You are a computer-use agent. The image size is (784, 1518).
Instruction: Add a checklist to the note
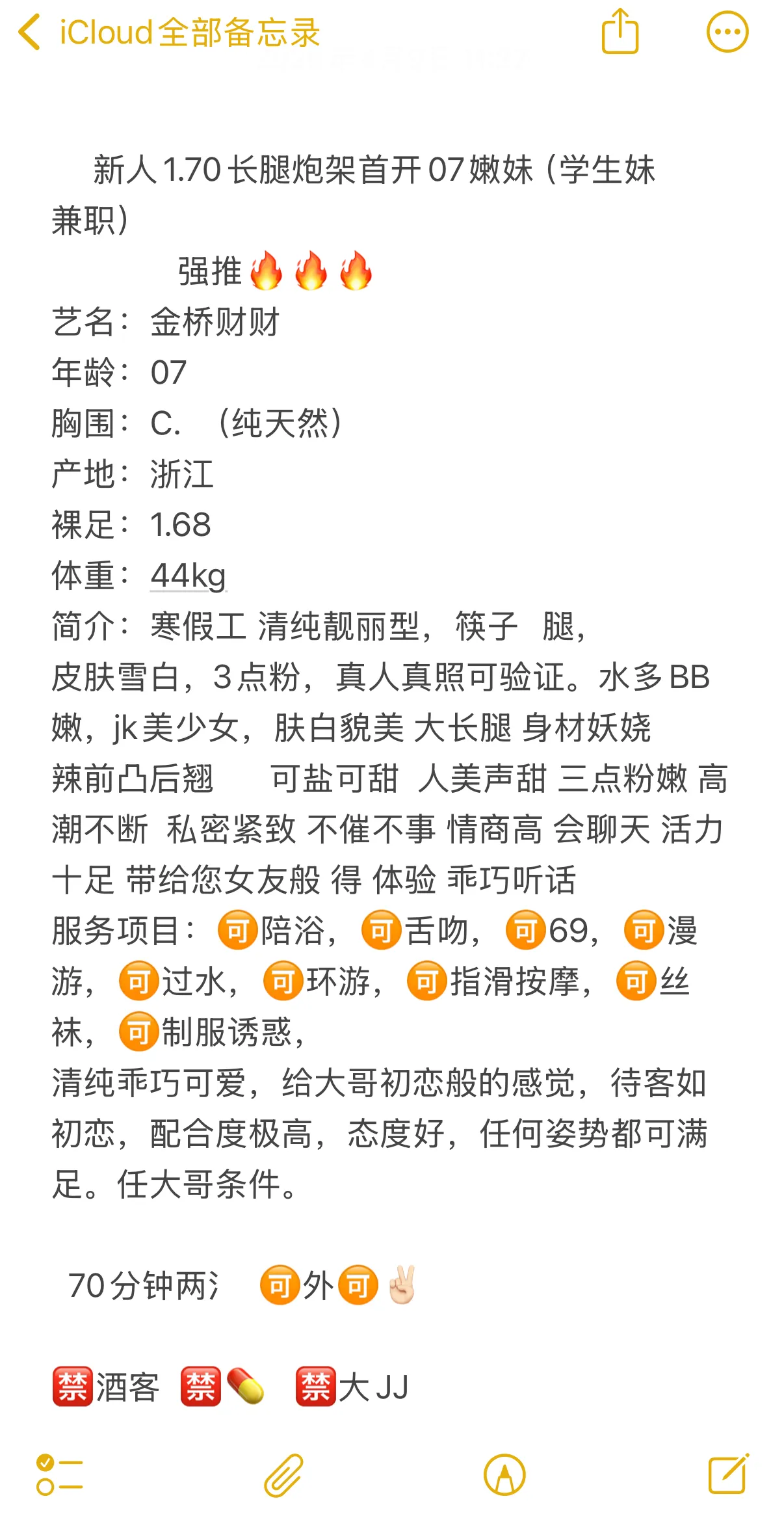59,1475
